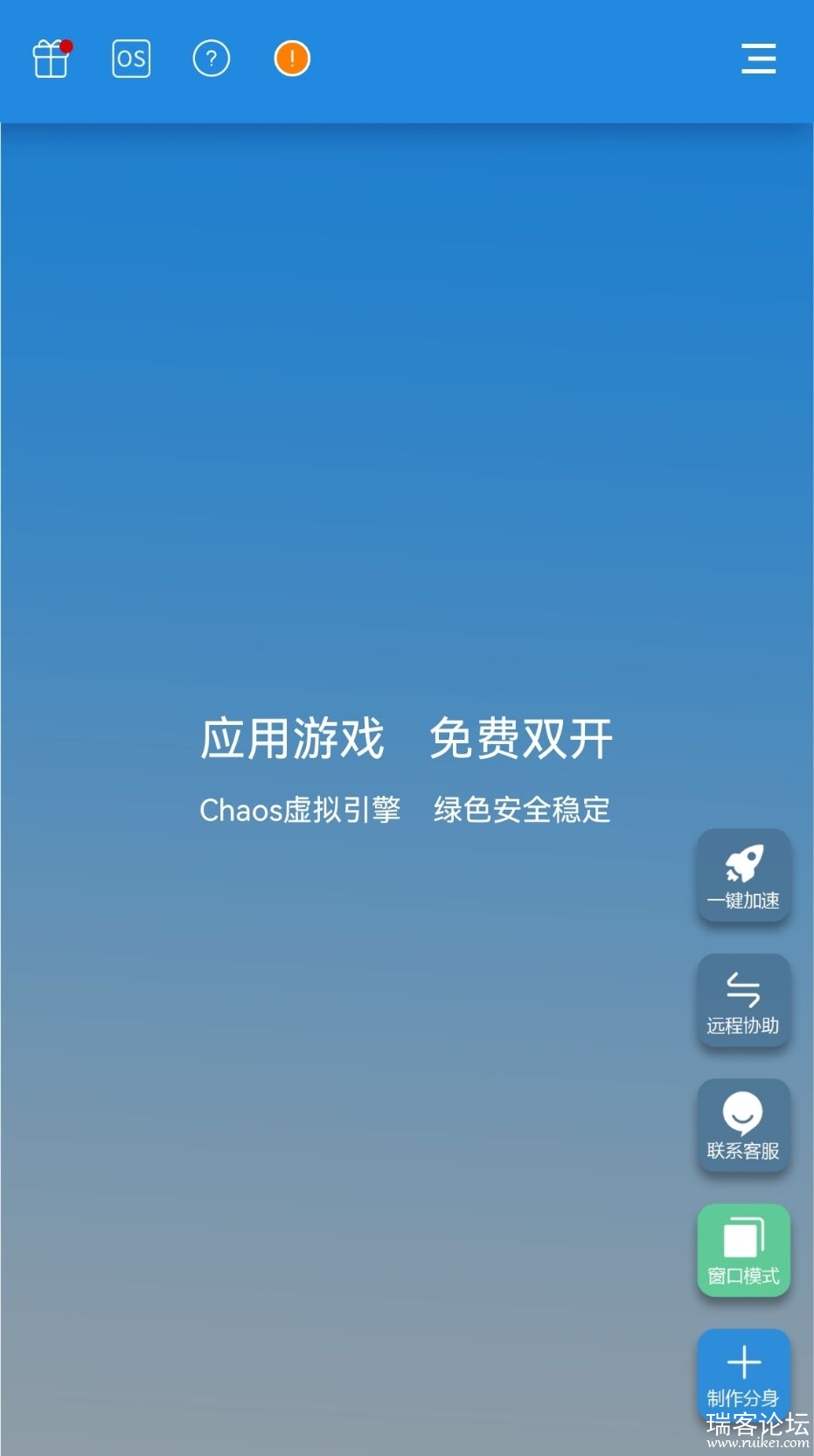Open 远程协助 remote assistance
814x1456 pixels.
(743, 1000)
